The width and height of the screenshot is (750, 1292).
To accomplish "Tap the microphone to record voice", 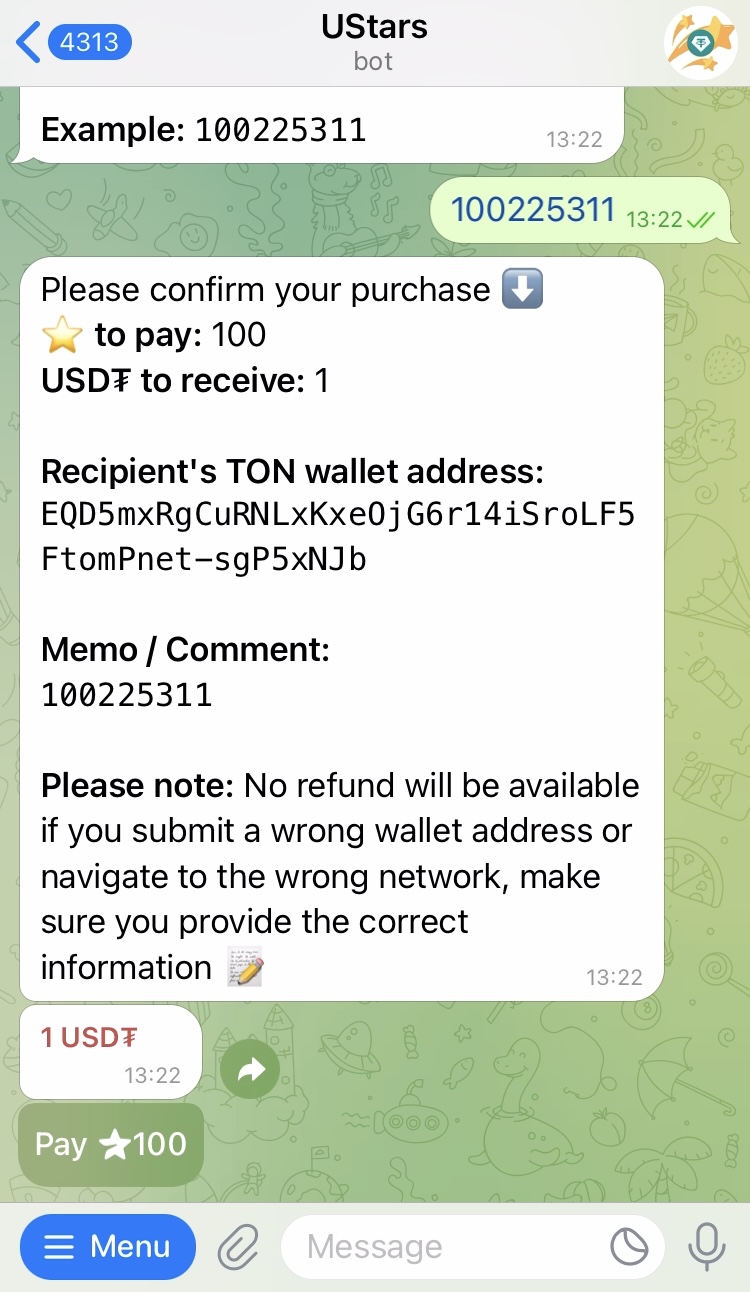I will coord(707,1247).
